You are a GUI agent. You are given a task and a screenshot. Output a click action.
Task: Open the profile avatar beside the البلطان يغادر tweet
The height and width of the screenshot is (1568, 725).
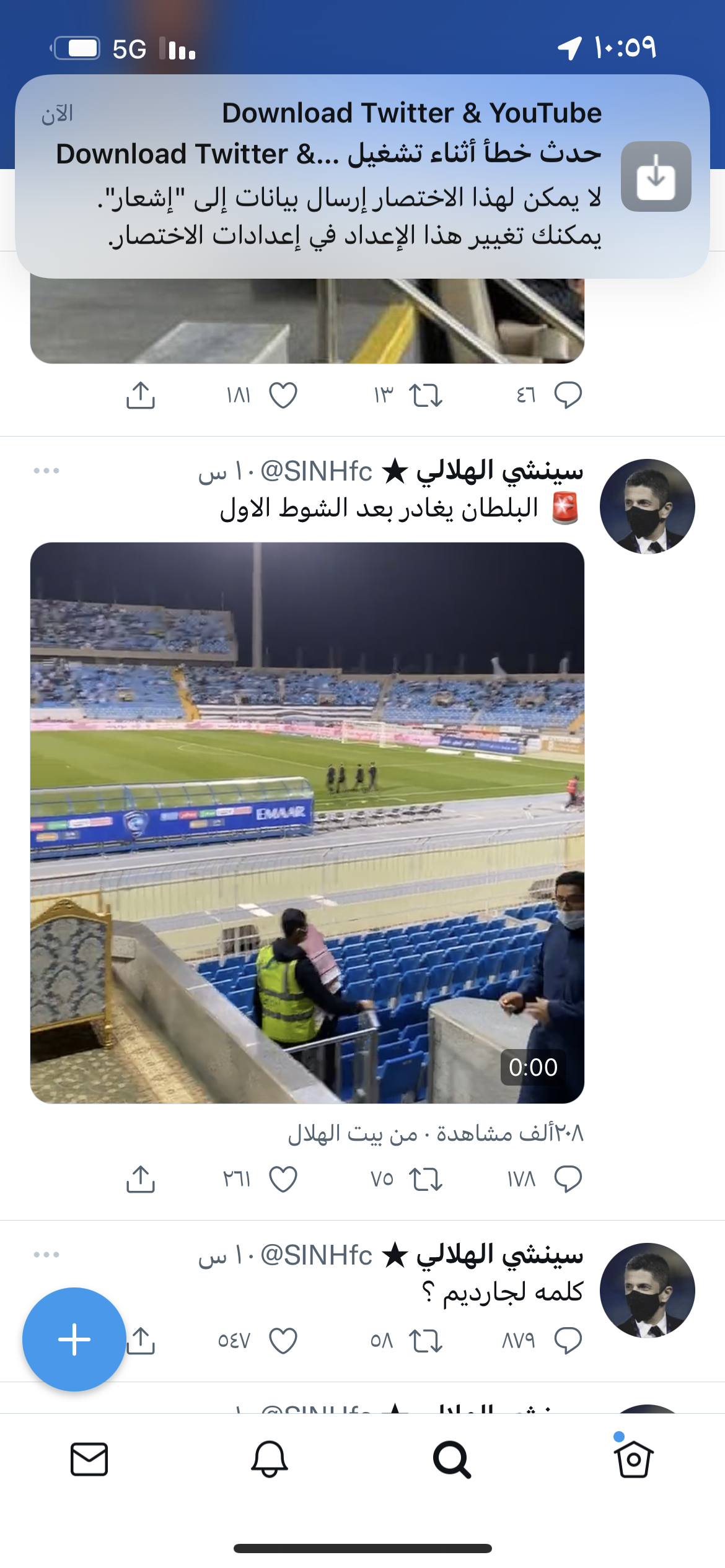pos(647,506)
